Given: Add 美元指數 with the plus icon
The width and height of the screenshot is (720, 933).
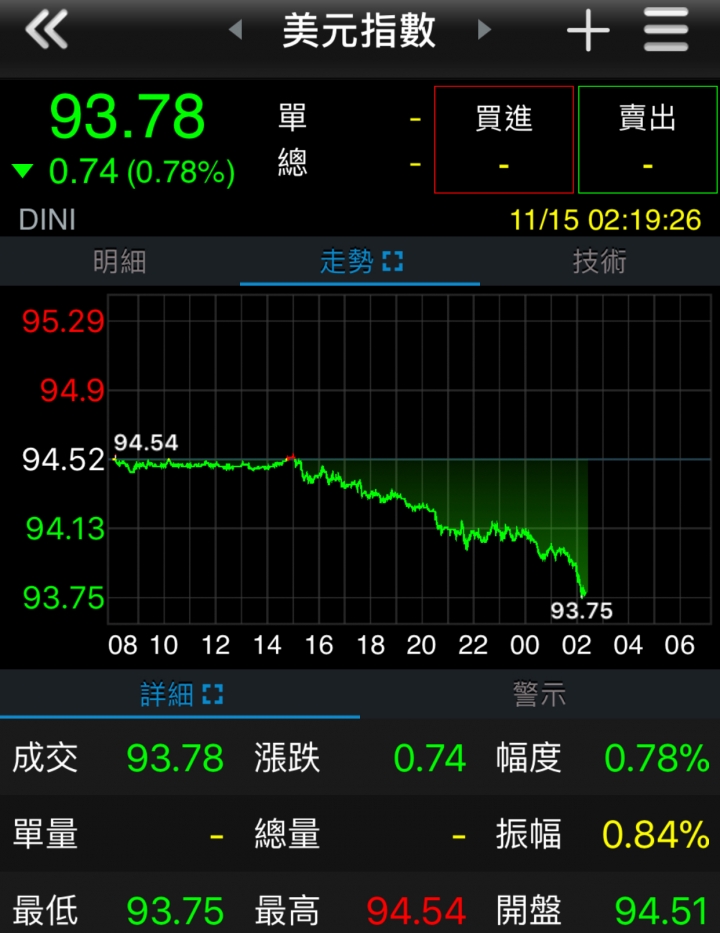Looking at the screenshot, I should 588,32.
